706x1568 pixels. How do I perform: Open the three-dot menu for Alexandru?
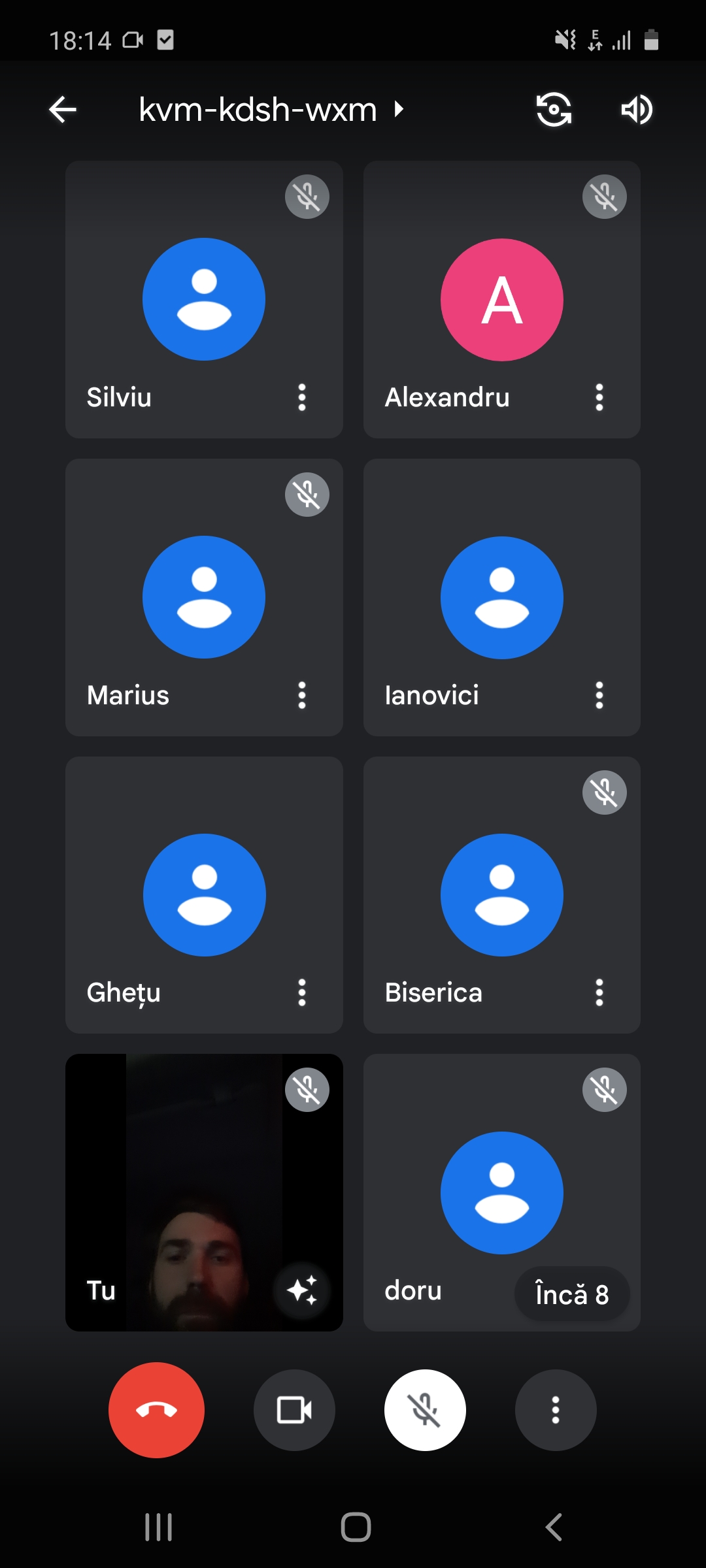click(x=599, y=397)
